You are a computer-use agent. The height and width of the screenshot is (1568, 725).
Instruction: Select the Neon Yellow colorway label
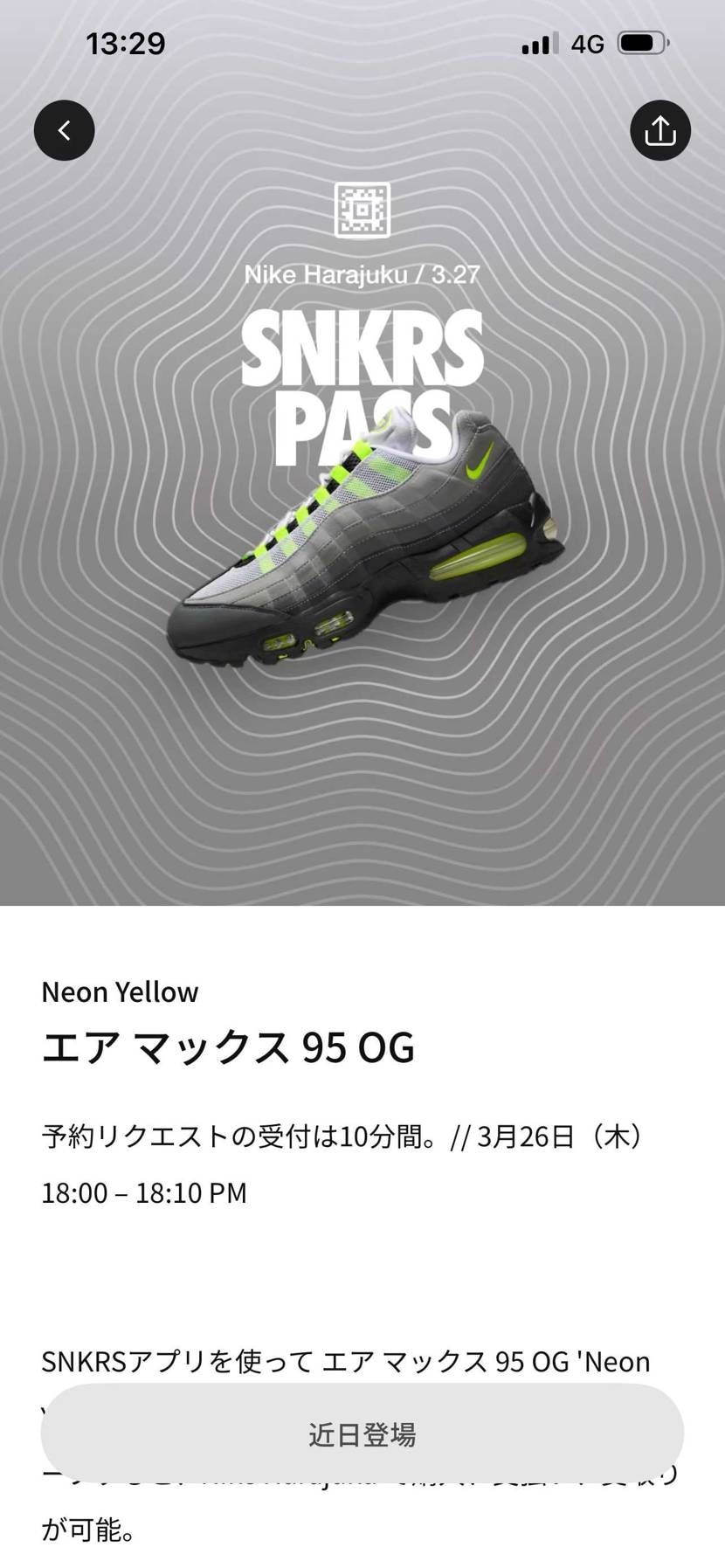tap(120, 991)
